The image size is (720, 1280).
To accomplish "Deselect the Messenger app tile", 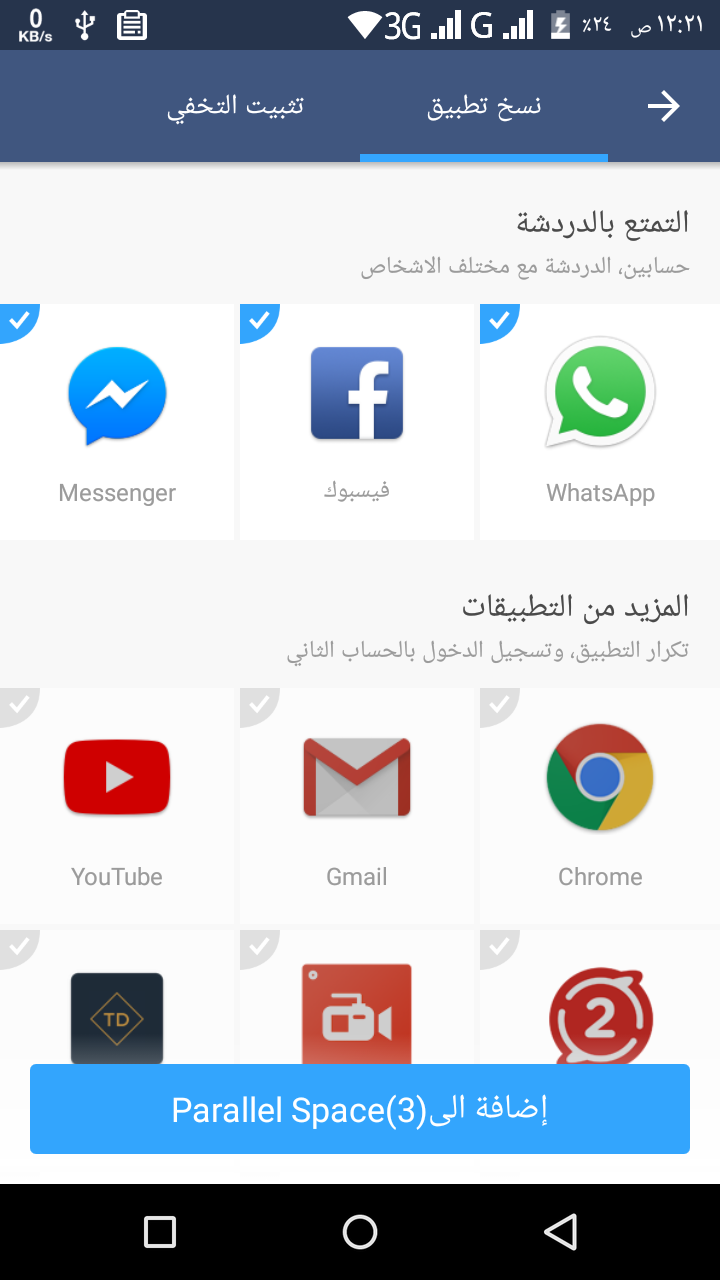I will (x=117, y=420).
